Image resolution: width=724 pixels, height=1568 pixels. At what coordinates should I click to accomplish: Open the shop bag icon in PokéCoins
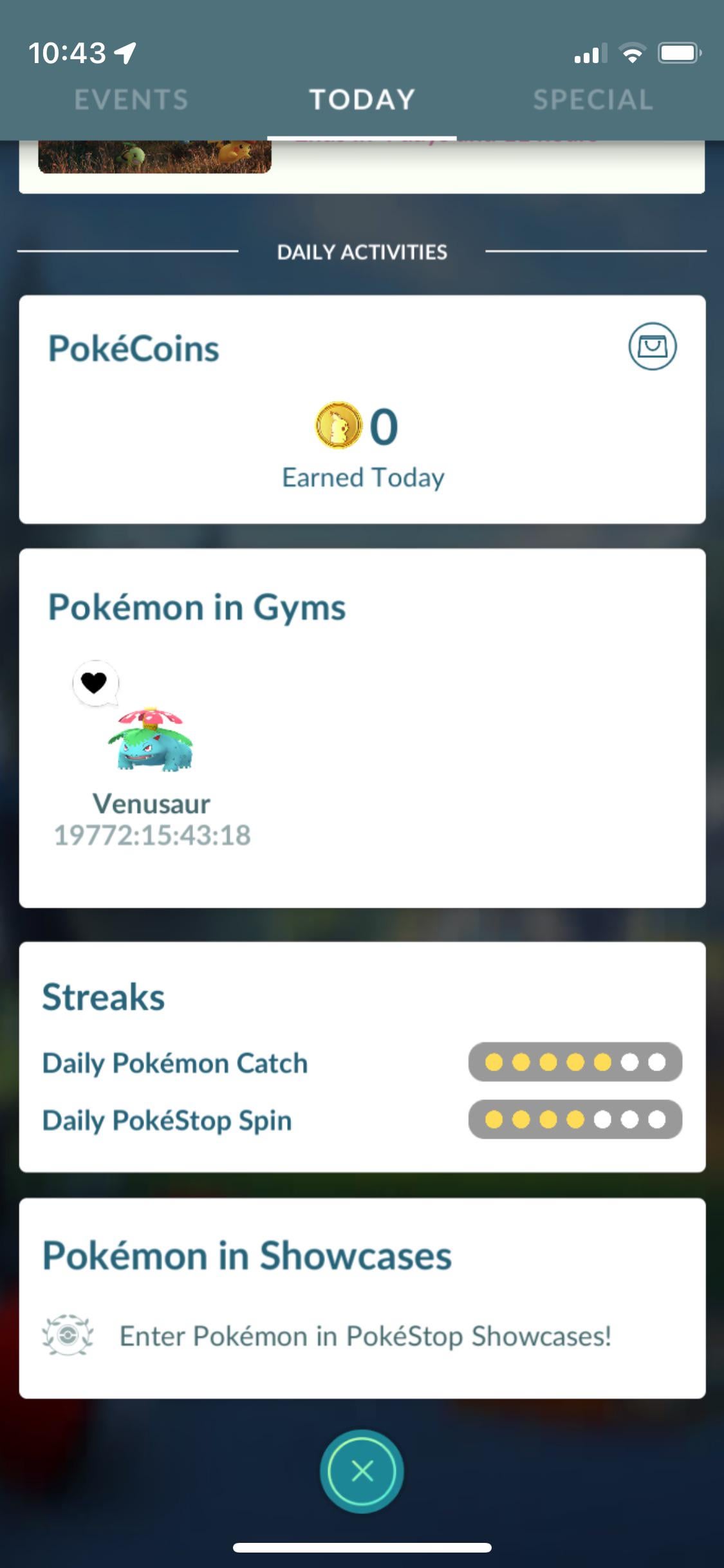(x=652, y=346)
